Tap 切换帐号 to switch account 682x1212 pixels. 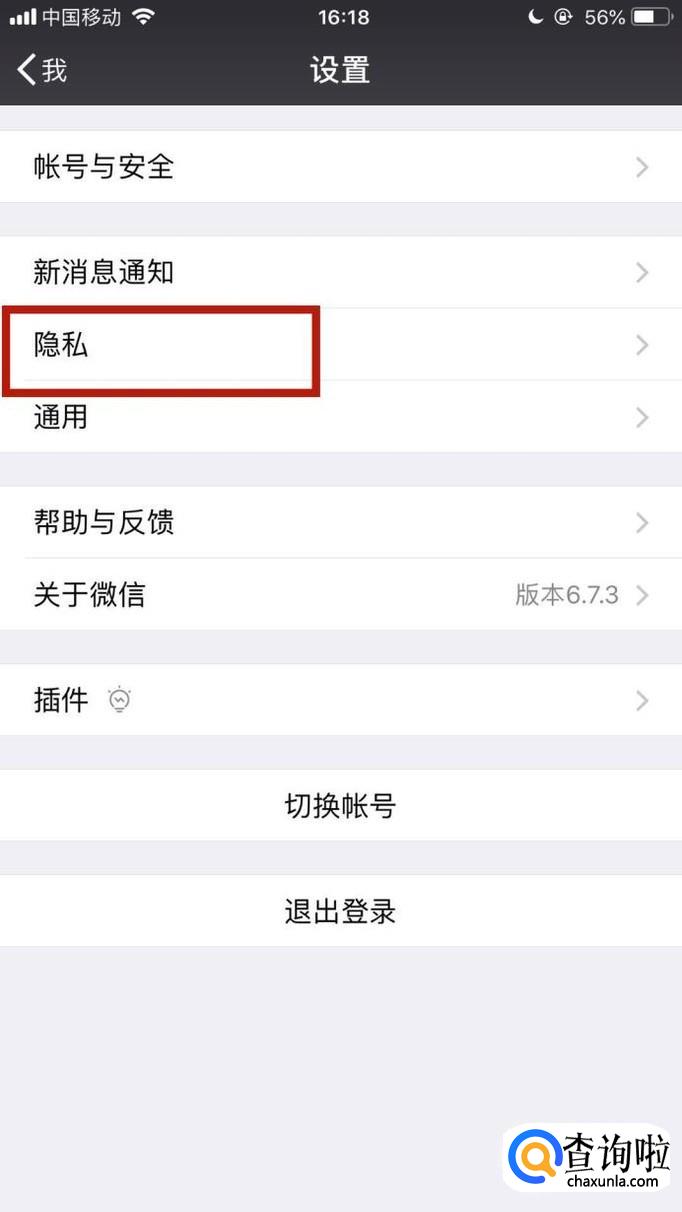pos(340,806)
